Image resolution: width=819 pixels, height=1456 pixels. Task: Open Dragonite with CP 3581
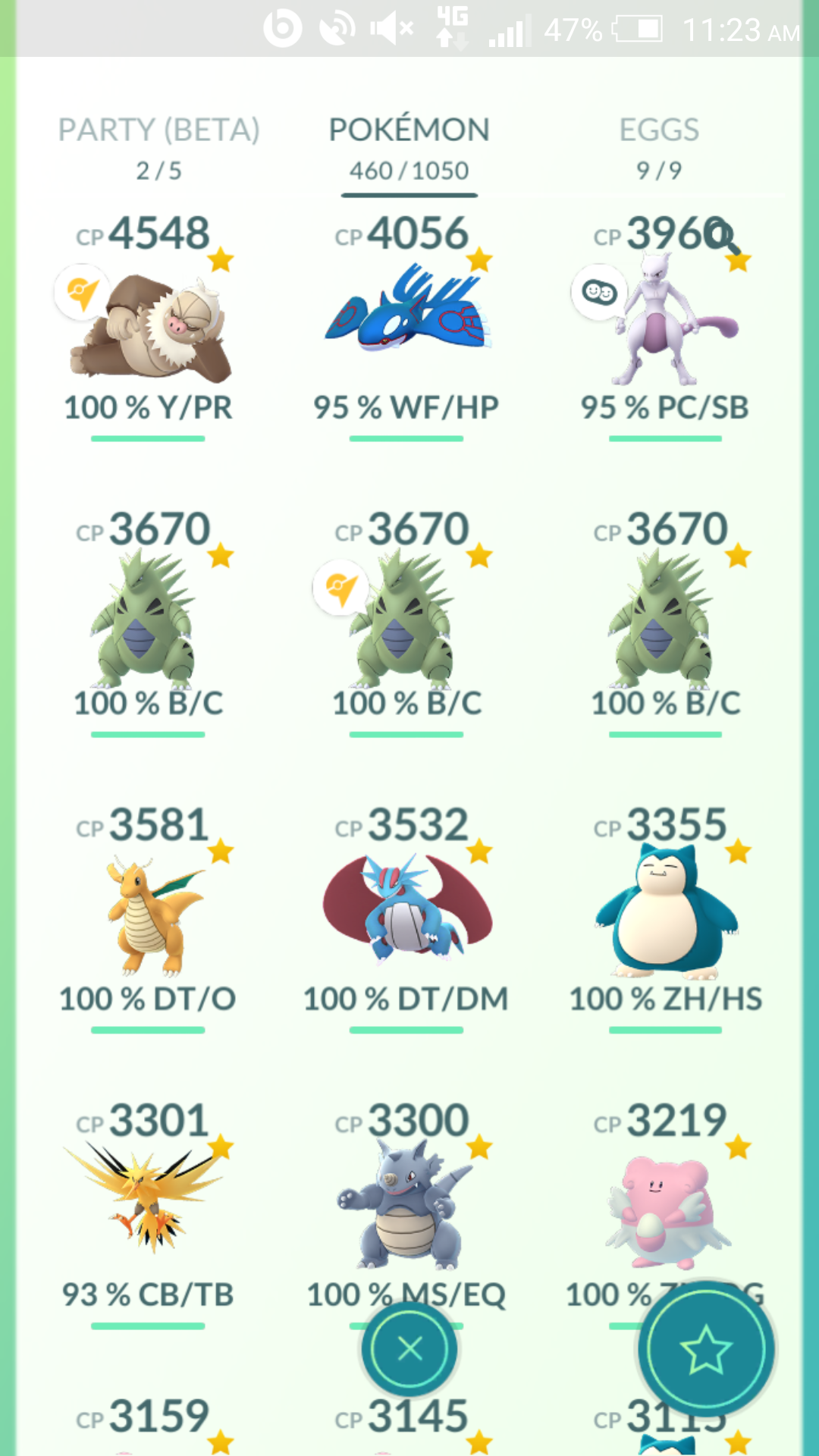(x=149, y=919)
